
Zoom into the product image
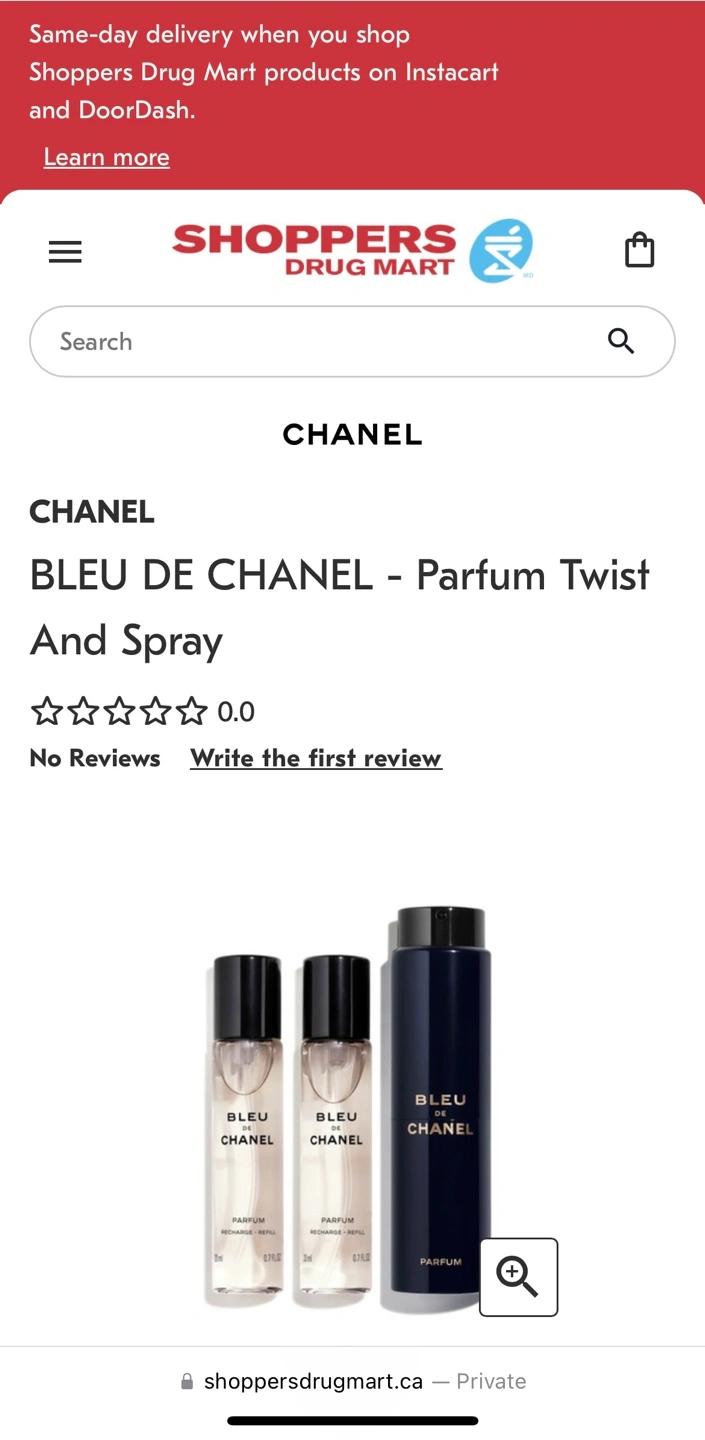click(x=518, y=1277)
